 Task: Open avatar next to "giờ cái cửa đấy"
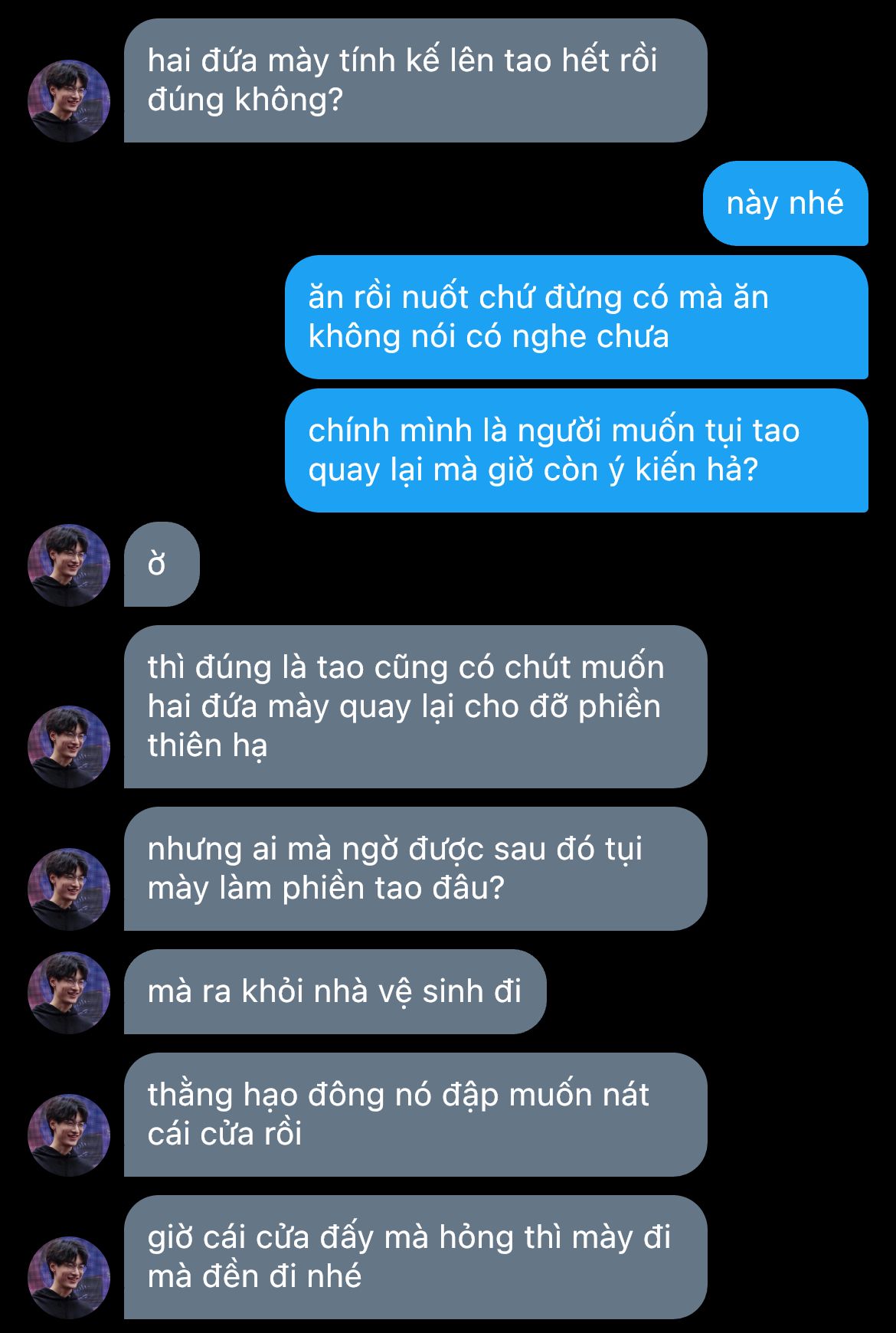click(69, 1278)
